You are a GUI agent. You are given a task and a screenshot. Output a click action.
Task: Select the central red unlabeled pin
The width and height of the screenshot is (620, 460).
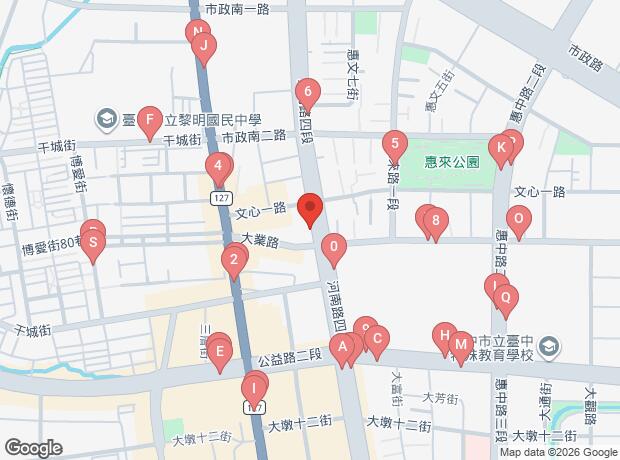(x=310, y=207)
